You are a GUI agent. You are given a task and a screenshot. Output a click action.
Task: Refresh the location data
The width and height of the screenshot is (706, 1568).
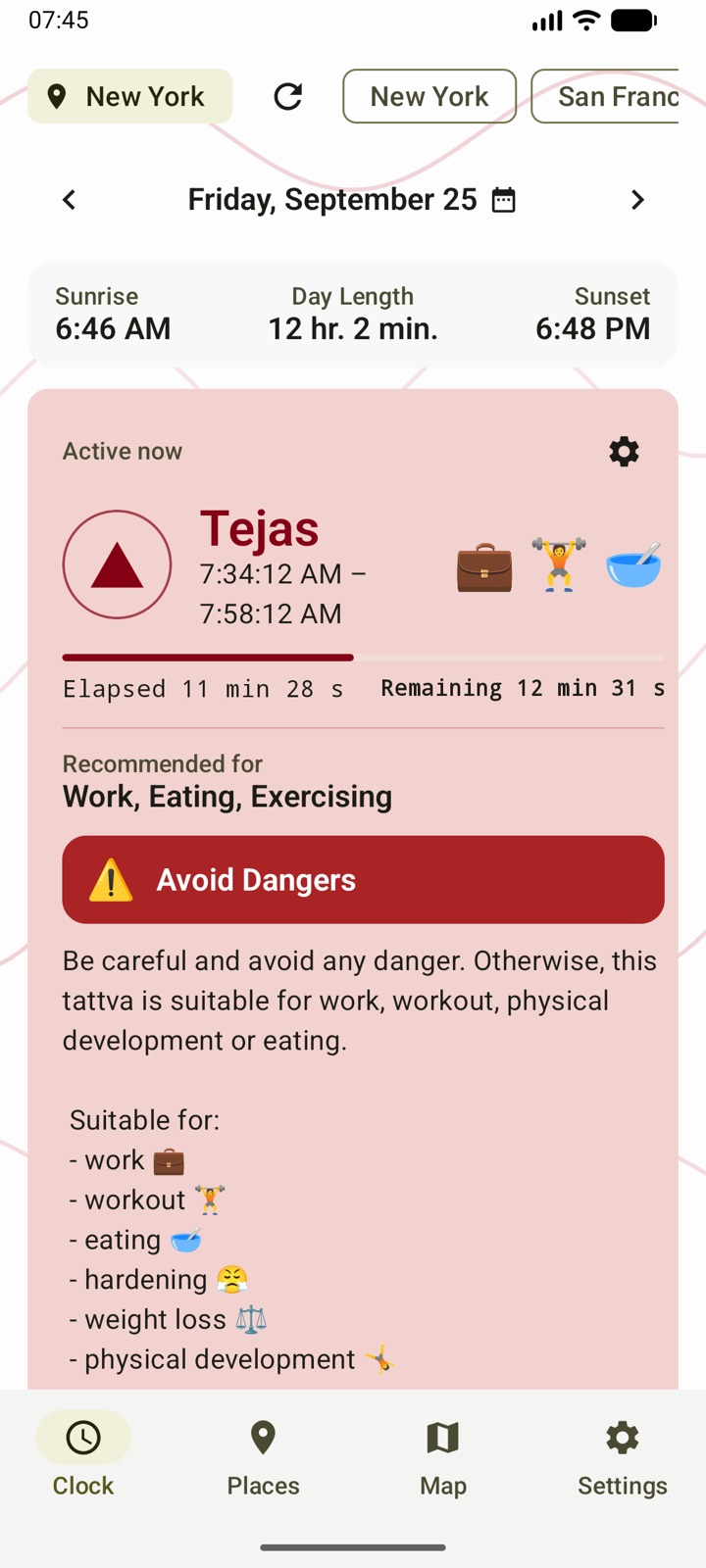point(287,96)
